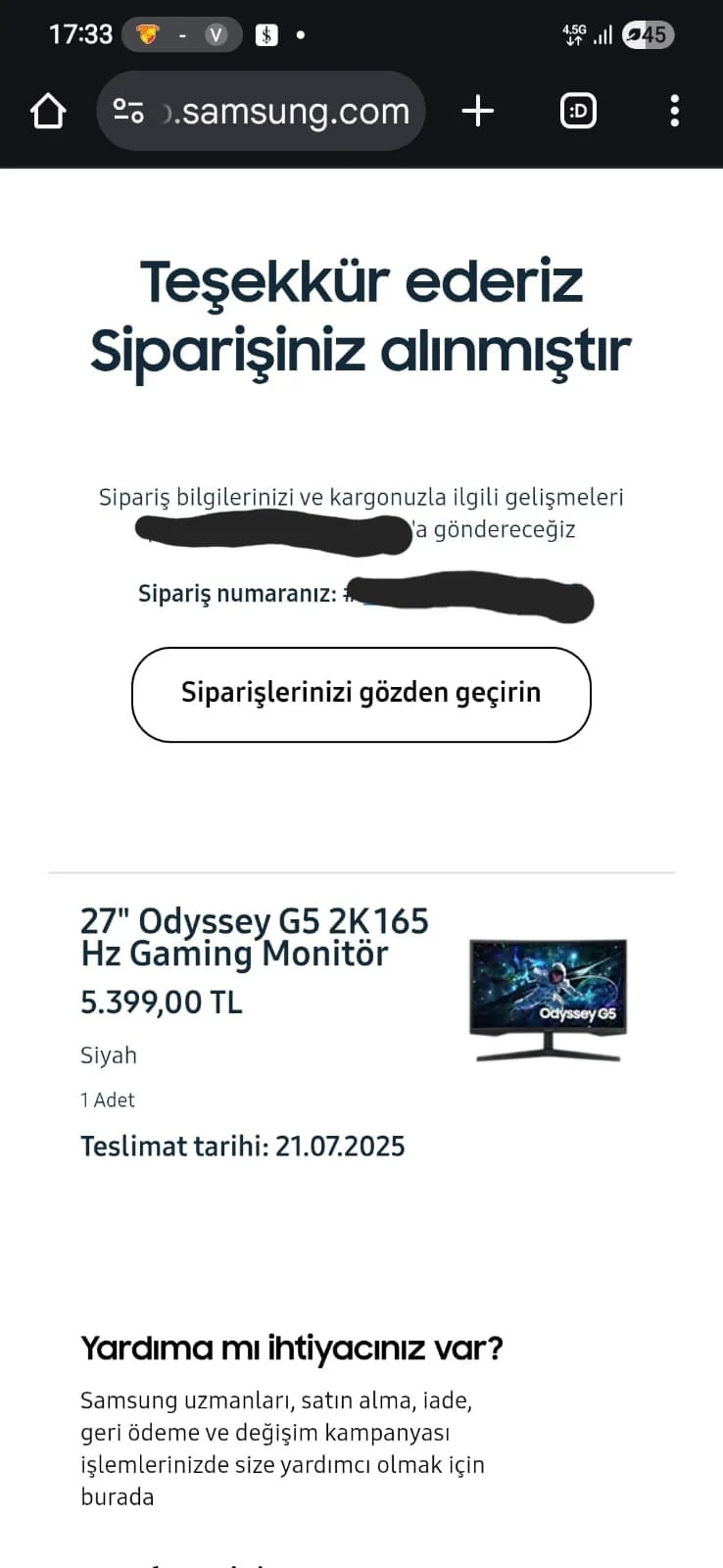Tap Siparişlerinizi gözden geçirin button
723x1568 pixels.
[361, 694]
